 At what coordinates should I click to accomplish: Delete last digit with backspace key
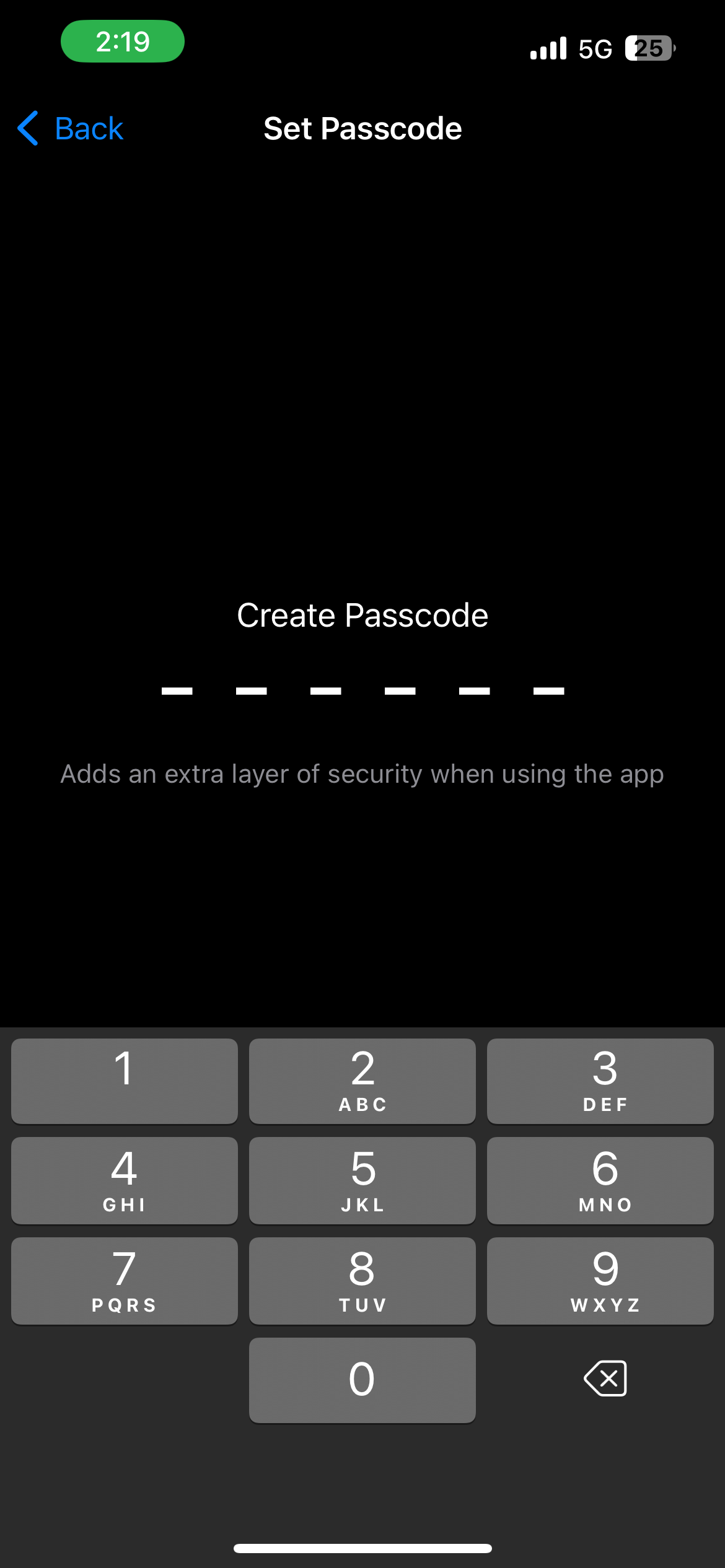pyautogui.click(x=605, y=1379)
